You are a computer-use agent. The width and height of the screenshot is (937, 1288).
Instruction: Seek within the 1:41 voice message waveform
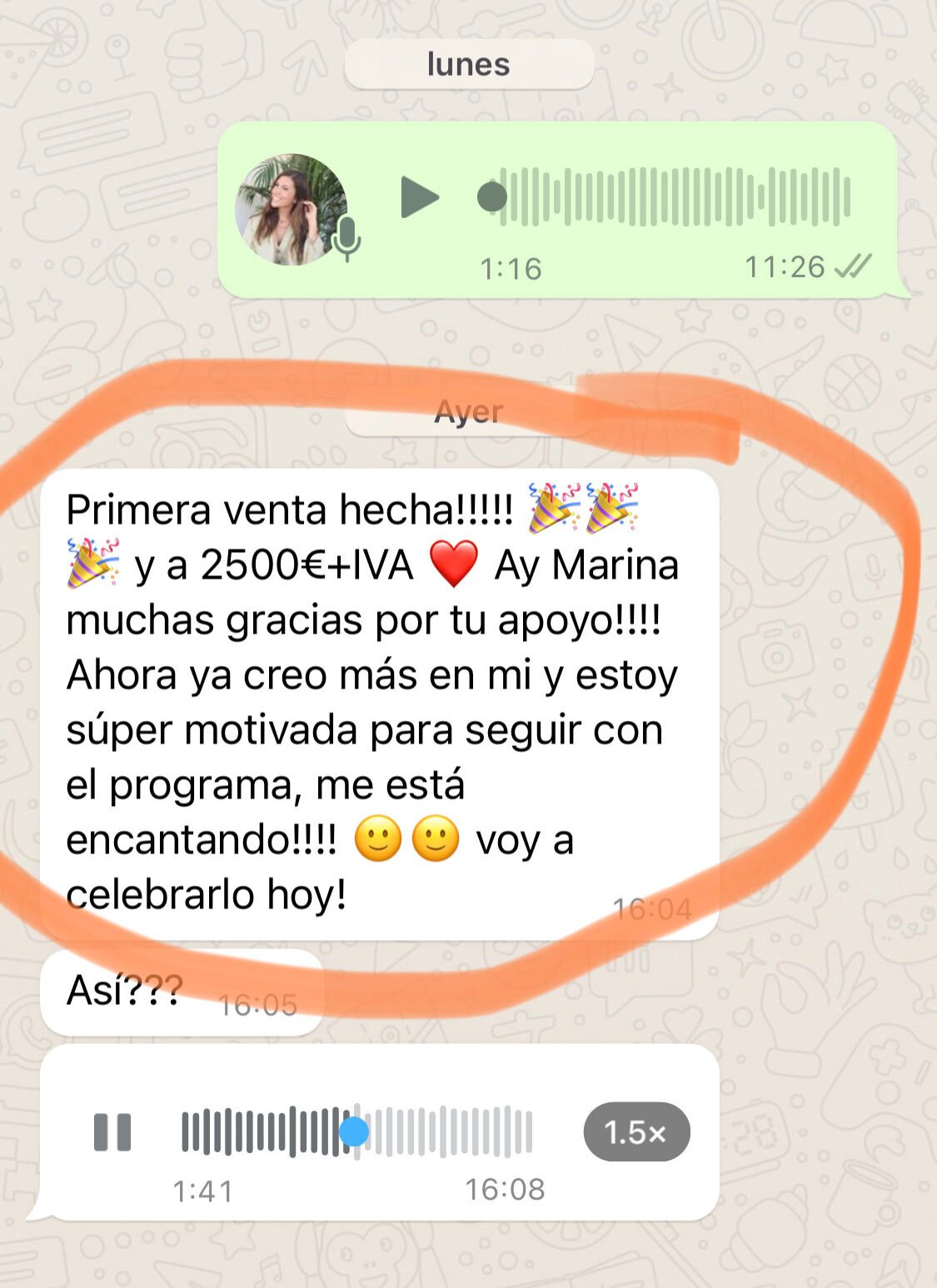[358, 1131]
